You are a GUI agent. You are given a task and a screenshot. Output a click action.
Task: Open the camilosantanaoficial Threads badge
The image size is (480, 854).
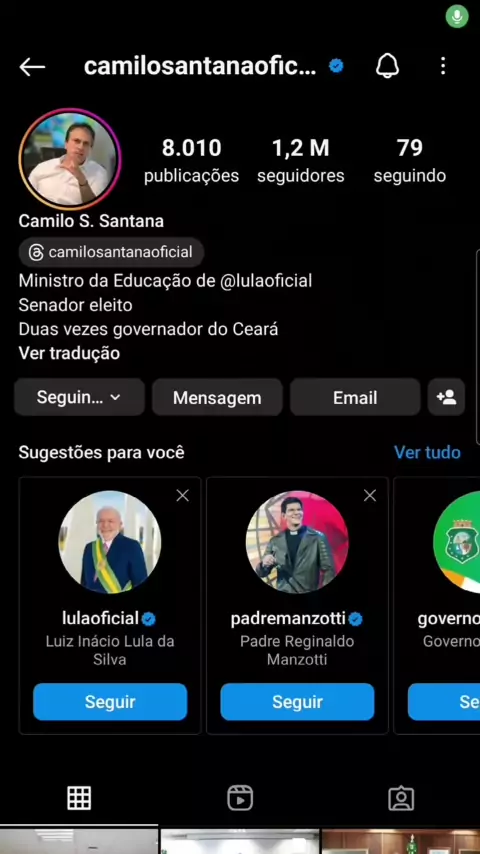111,252
